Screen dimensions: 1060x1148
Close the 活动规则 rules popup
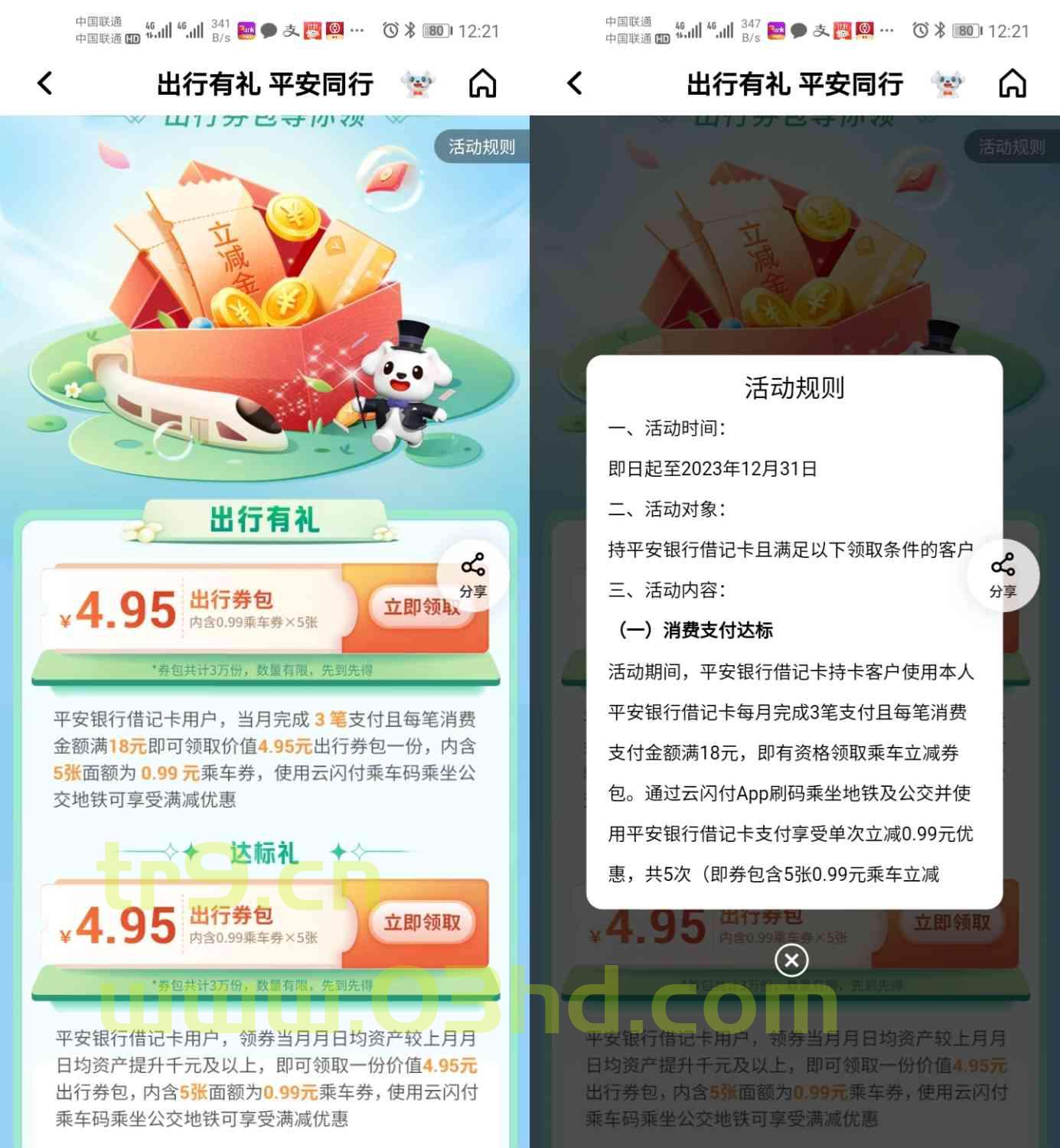click(x=791, y=960)
